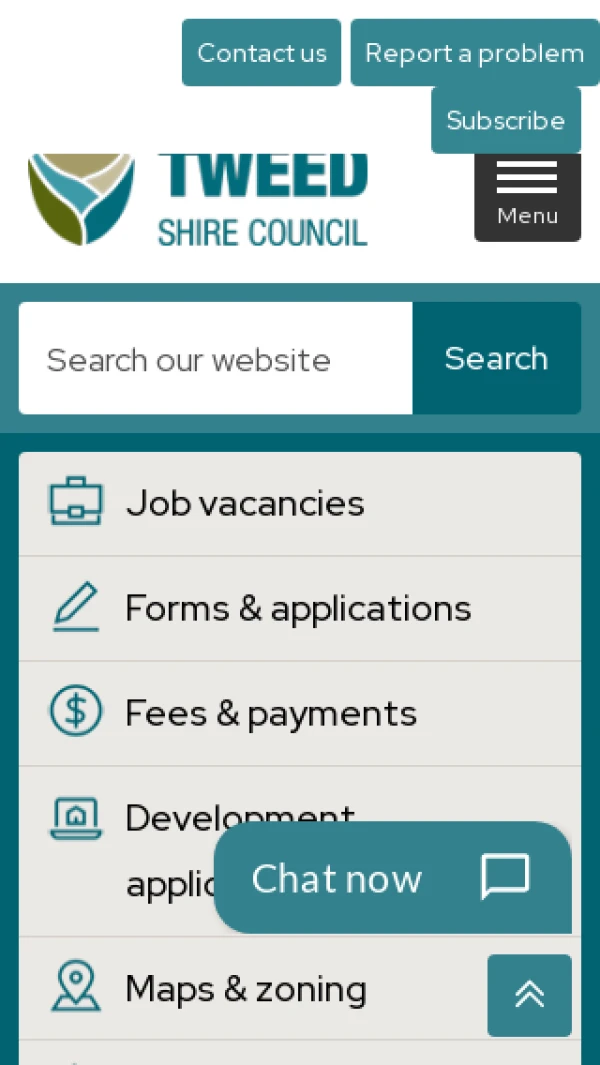
Task: Subscribe to council updates
Action: (505, 120)
